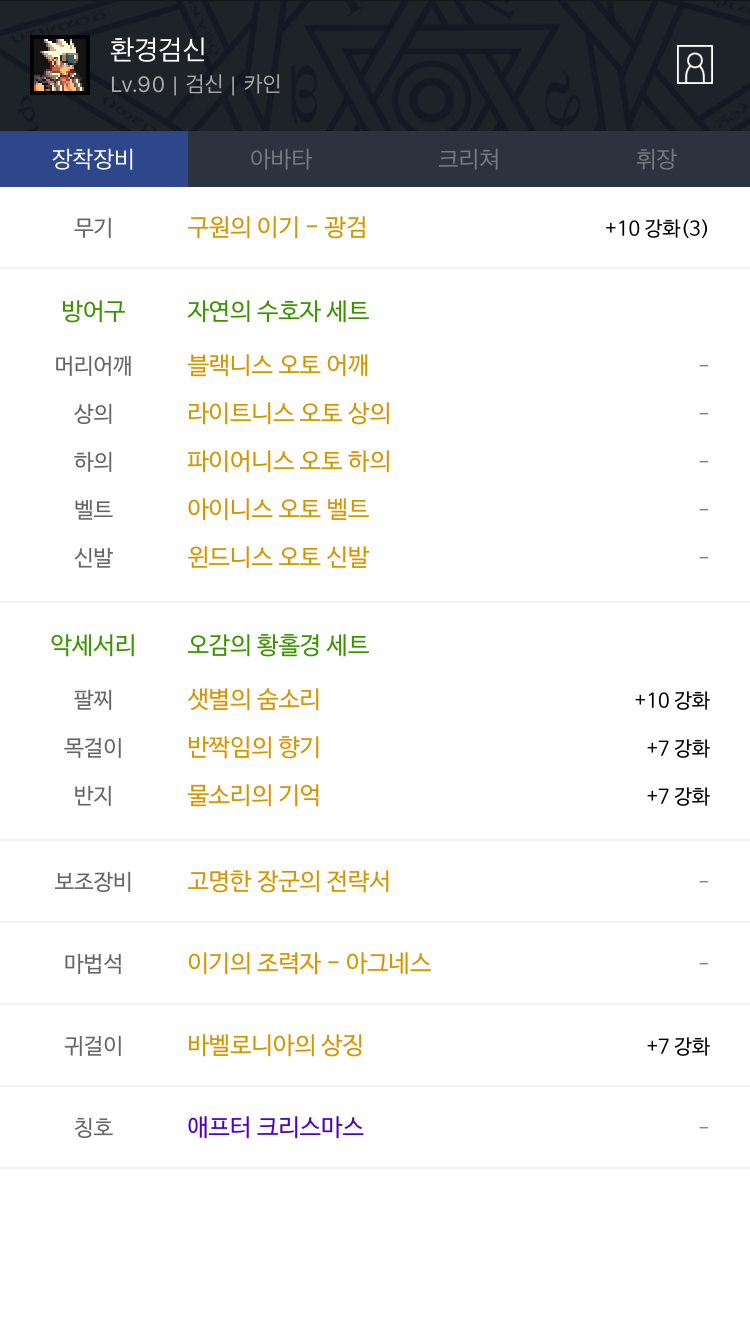The image size is (750, 1334).
Task: Open the 휘장 tab
Action: point(656,159)
